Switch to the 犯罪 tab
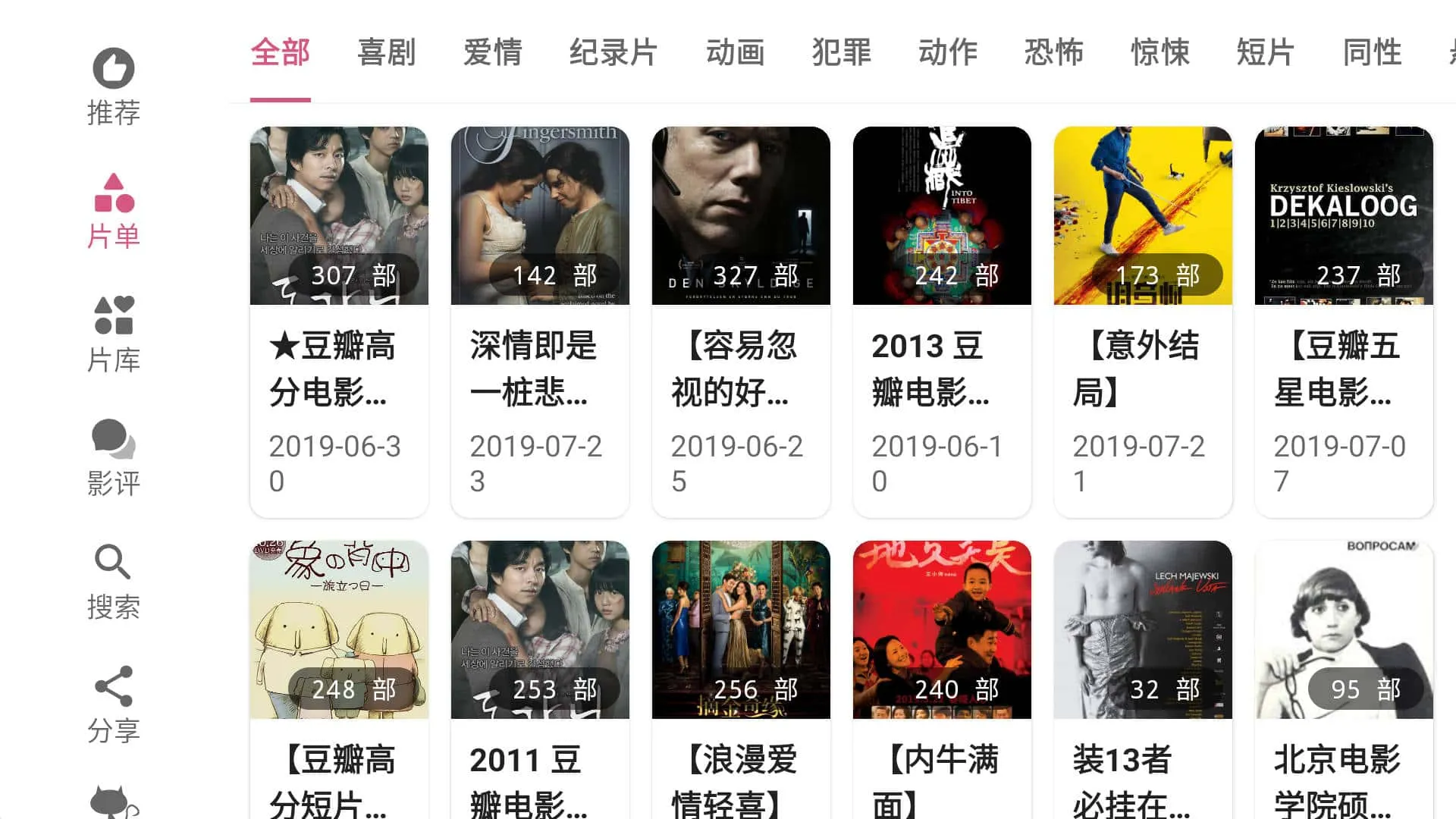This screenshot has width=1456, height=819. click(x=842, y=53)
